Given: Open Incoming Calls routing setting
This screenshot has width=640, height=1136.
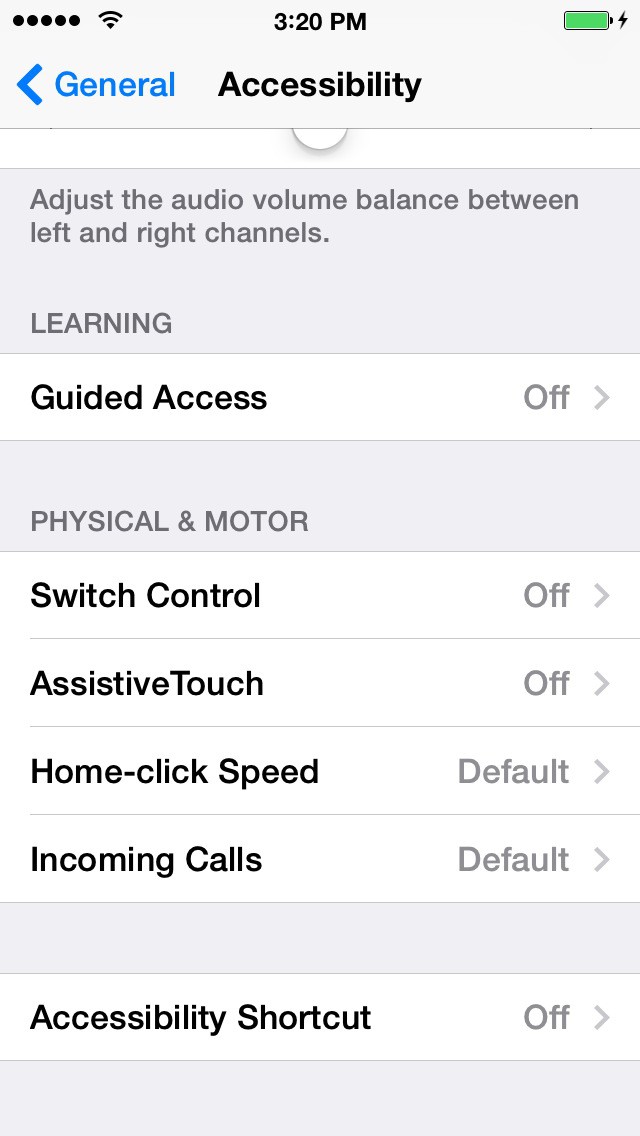Looking at the screenshot, I should [x=320, y=859].
